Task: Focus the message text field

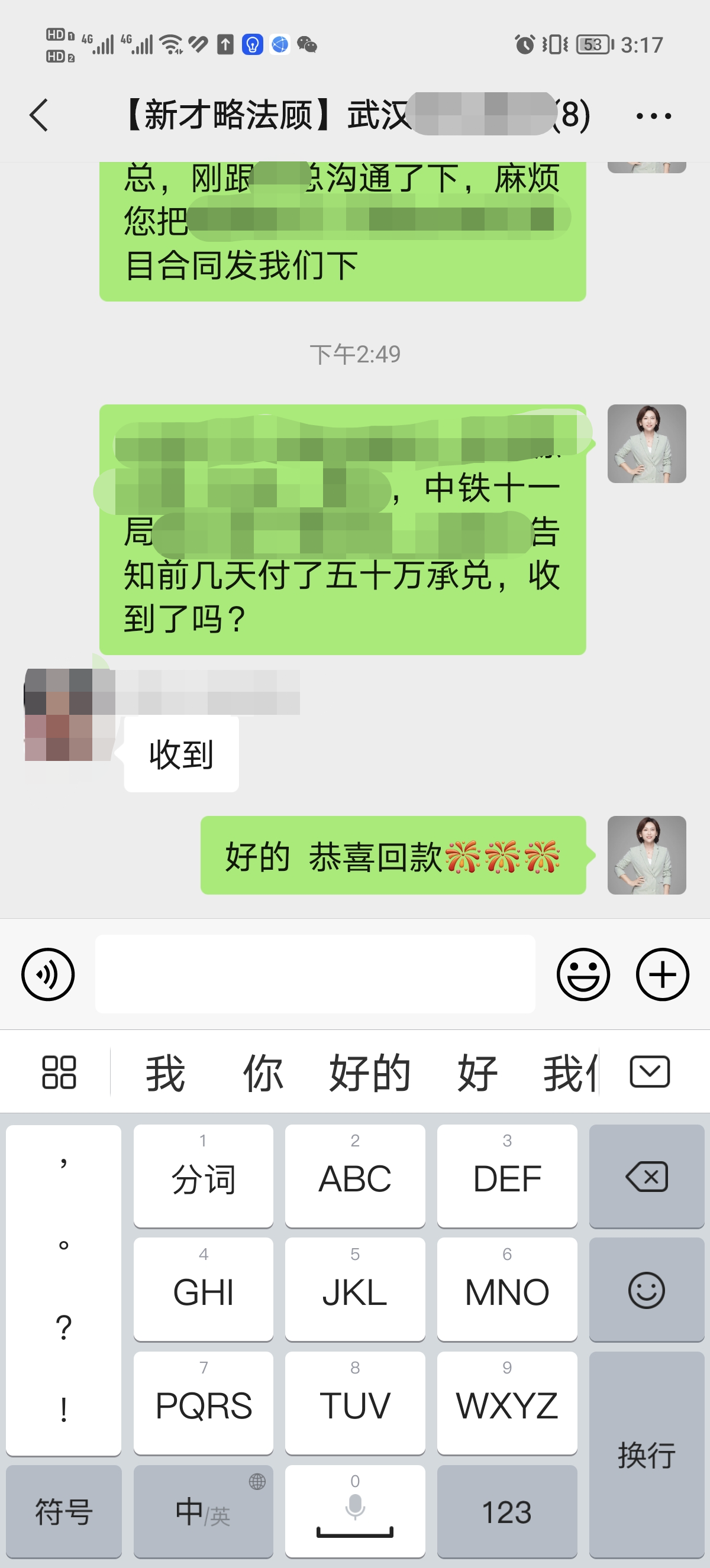Action: (315, 974)
